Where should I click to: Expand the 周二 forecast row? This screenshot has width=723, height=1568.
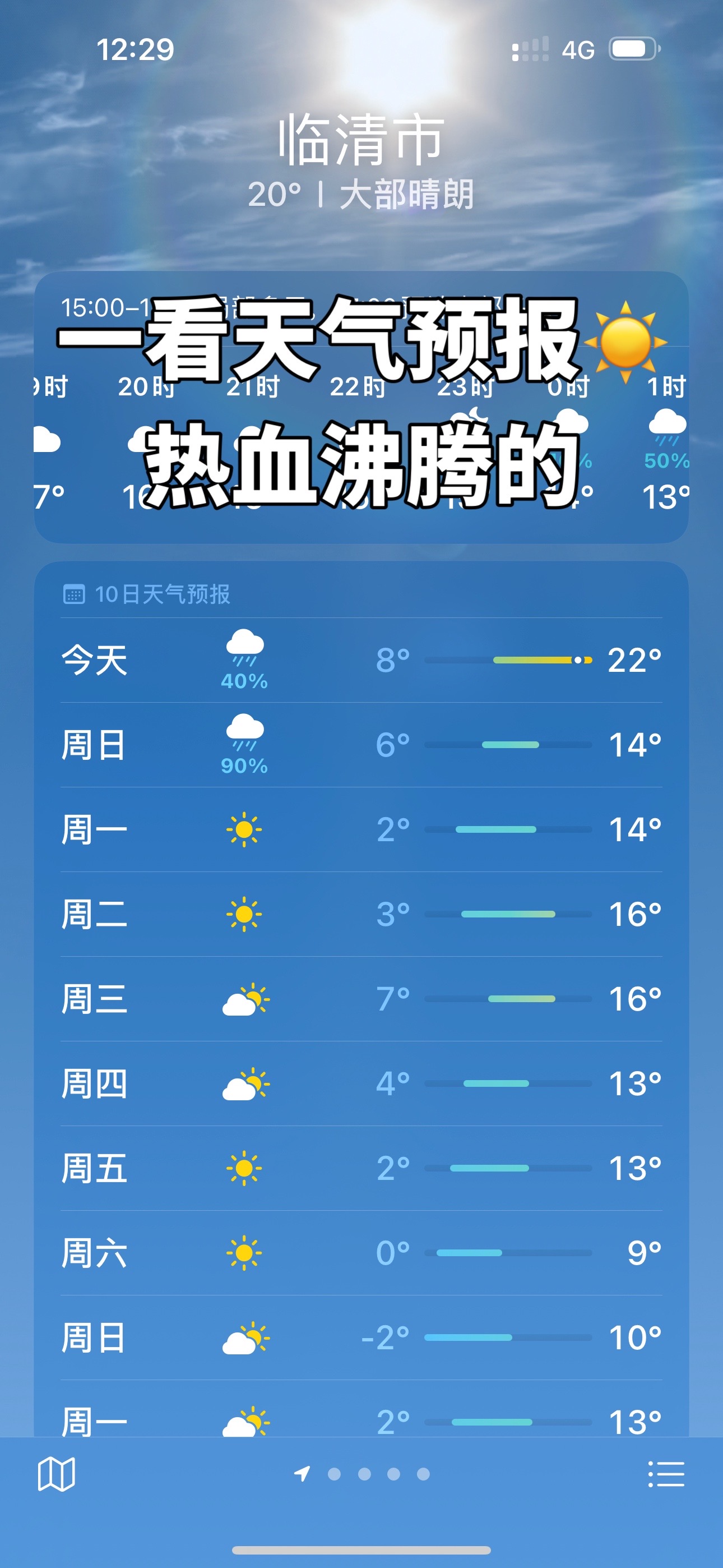click(x=361, y=913)
